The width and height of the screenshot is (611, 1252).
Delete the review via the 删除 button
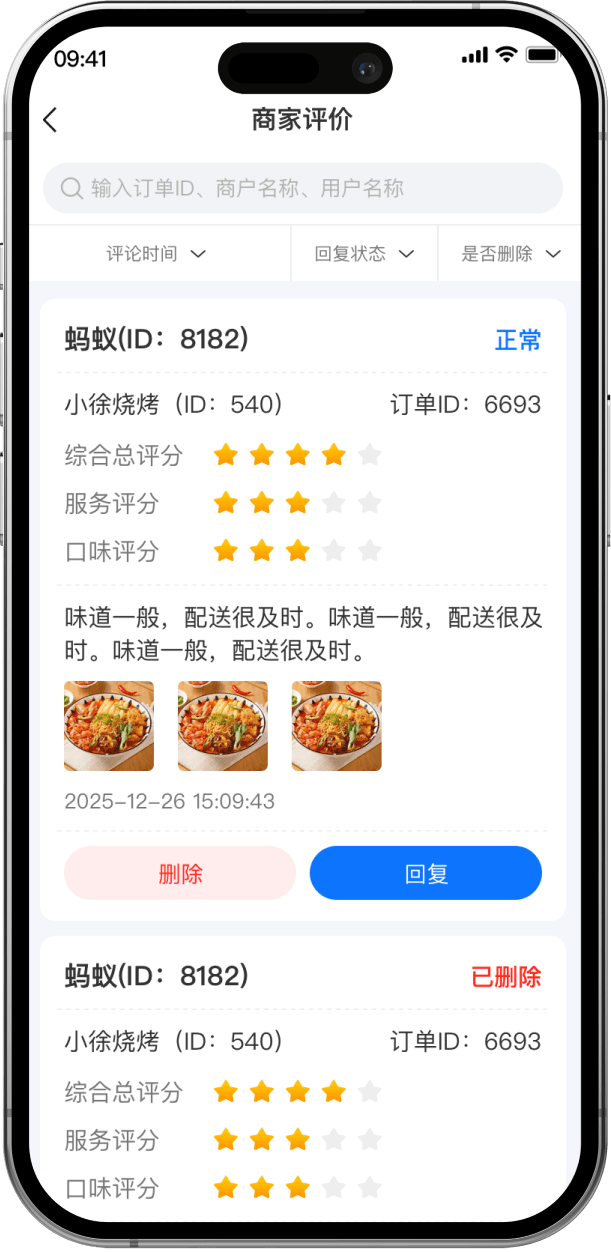pyautogui.click(x=180, y=873)
